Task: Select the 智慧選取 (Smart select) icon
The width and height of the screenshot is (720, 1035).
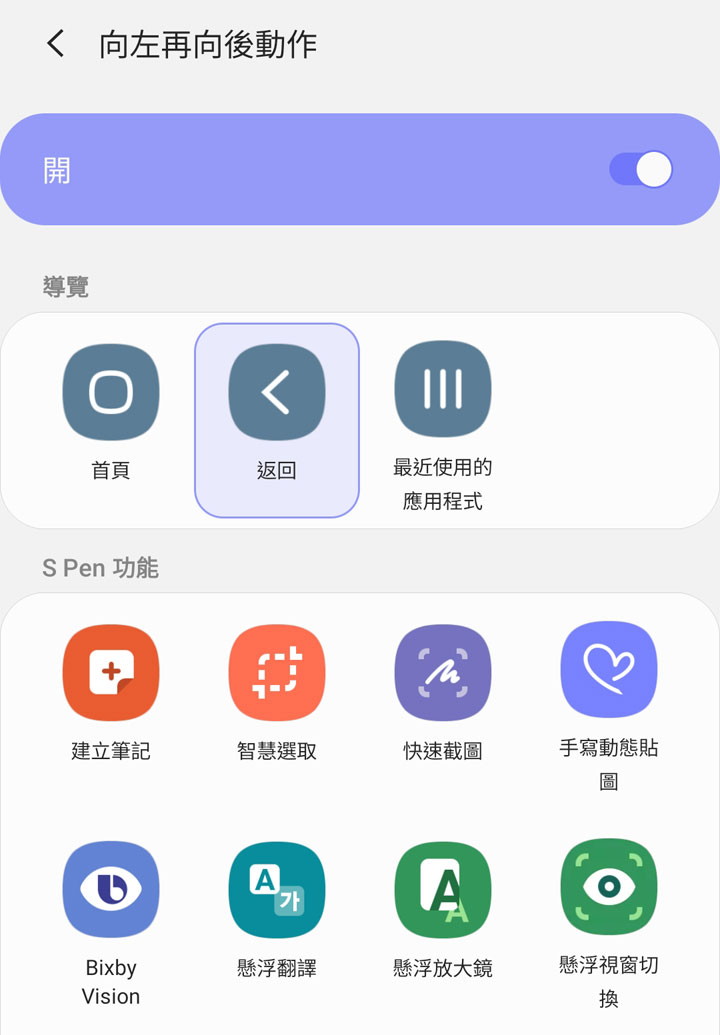Action: pos(277,672)
